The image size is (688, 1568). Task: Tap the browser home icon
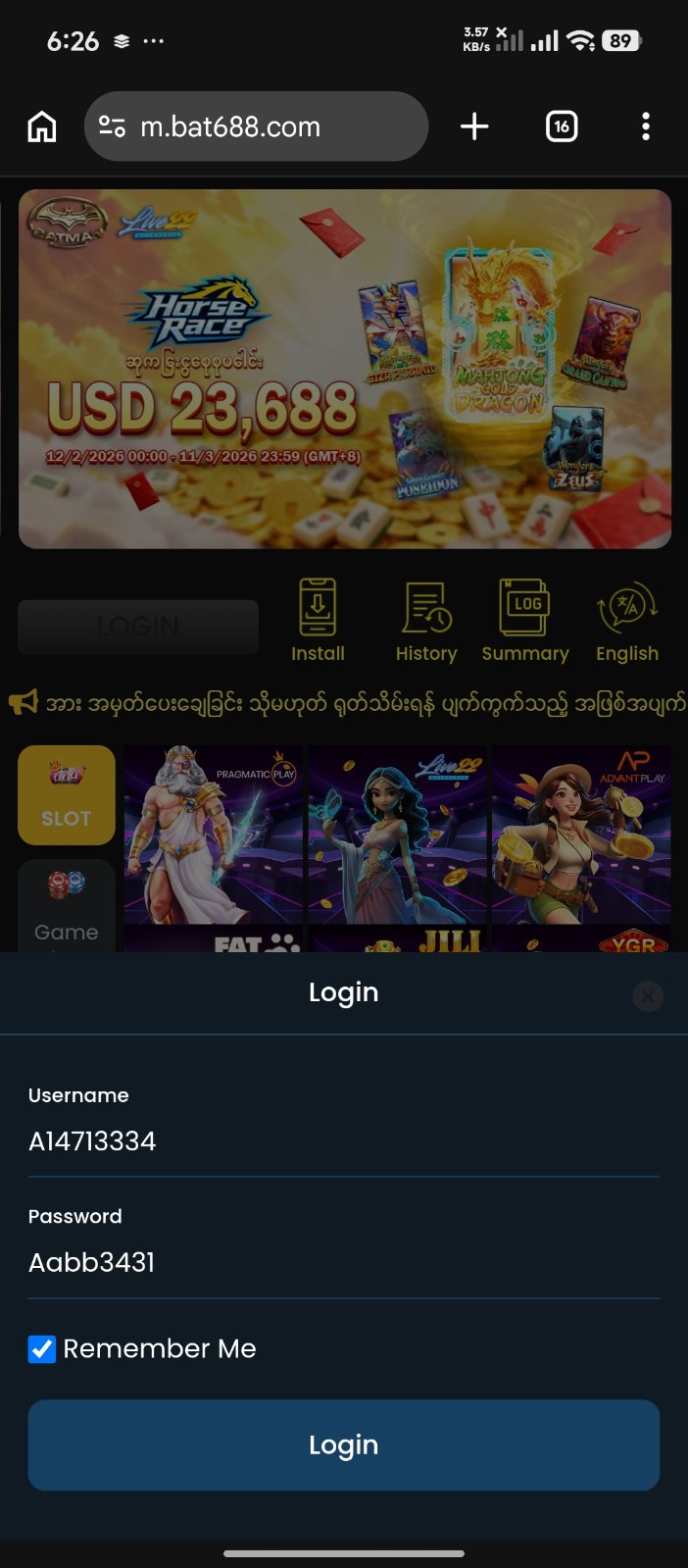42,126
